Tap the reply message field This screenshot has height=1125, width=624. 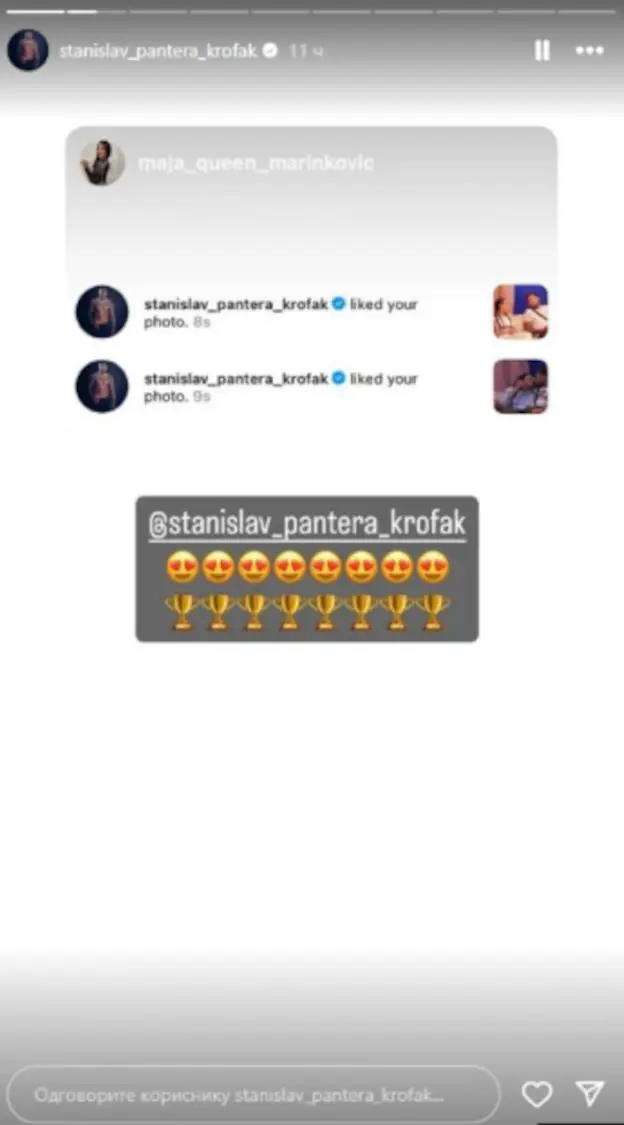click(x=250, y=1095)
